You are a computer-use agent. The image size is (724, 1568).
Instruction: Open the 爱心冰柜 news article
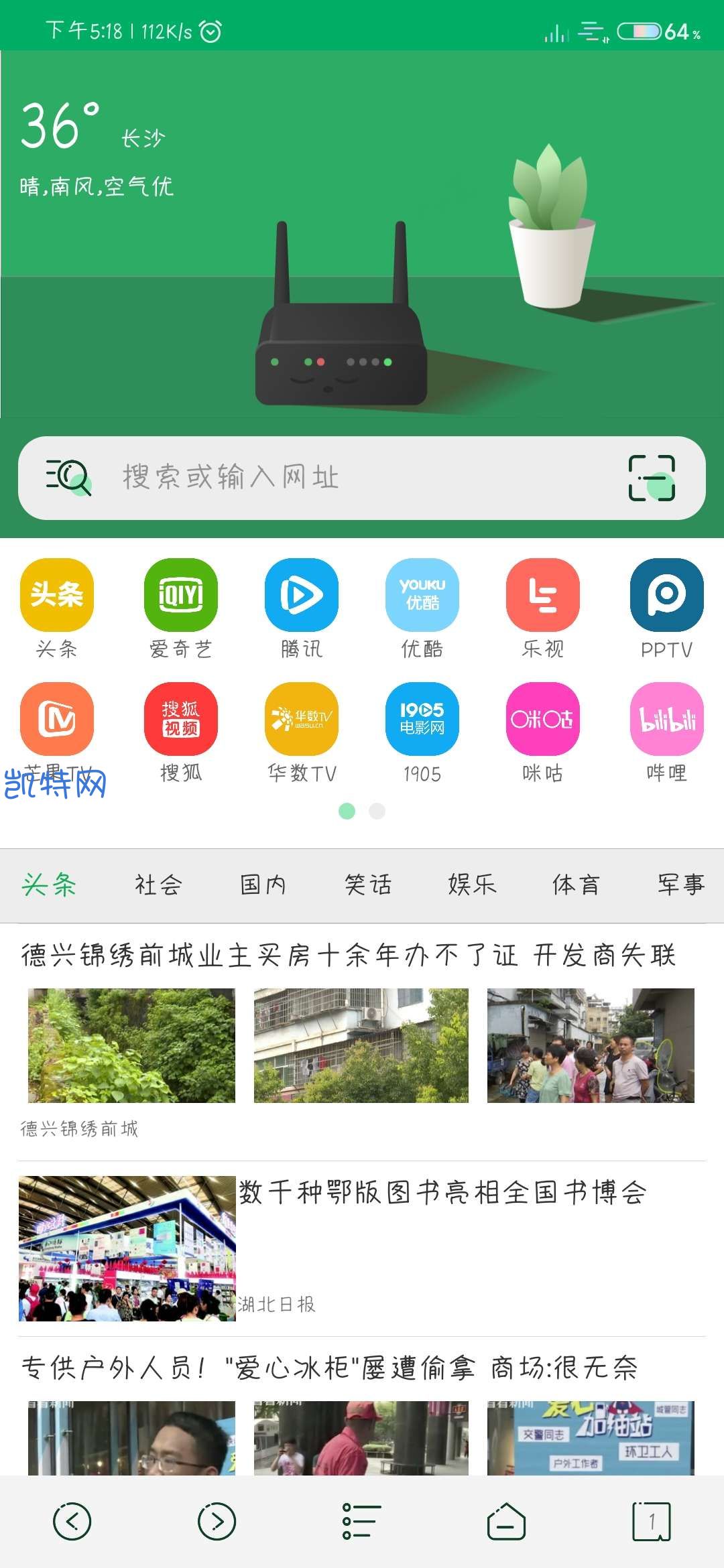(329, 1368)
